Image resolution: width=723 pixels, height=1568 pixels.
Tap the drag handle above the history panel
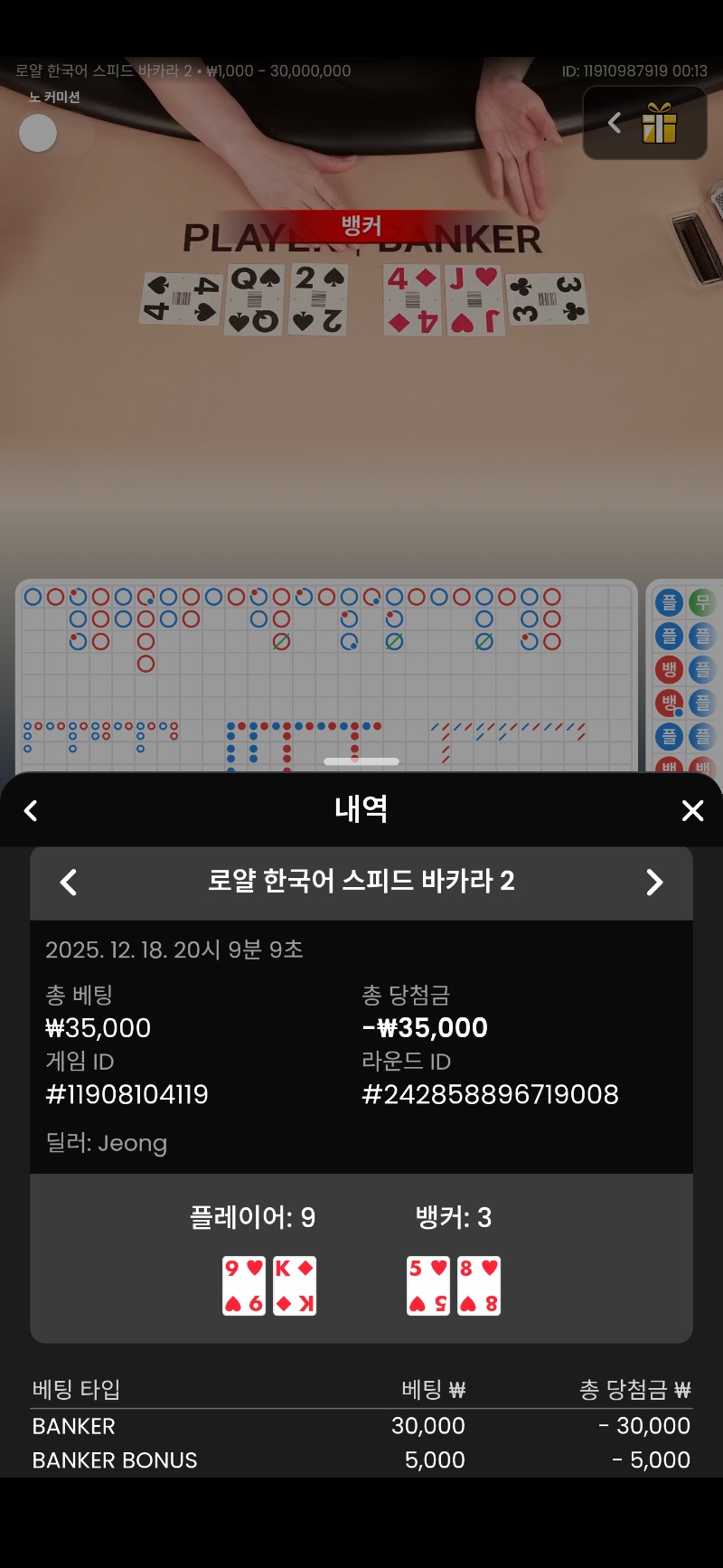coord(361,761)
